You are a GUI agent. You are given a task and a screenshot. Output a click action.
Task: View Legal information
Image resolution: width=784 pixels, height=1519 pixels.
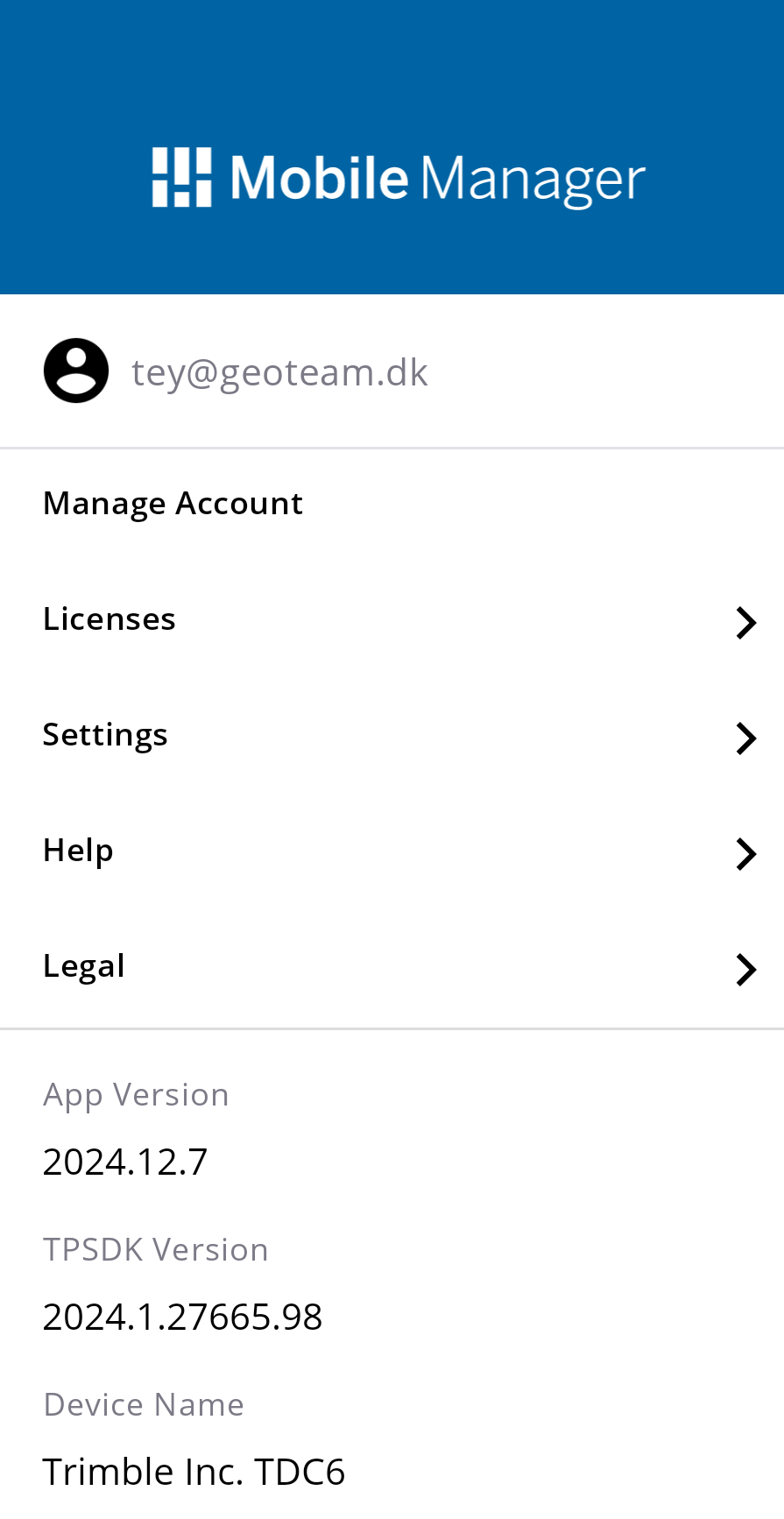pyautogui.click(x=392, y=966)
